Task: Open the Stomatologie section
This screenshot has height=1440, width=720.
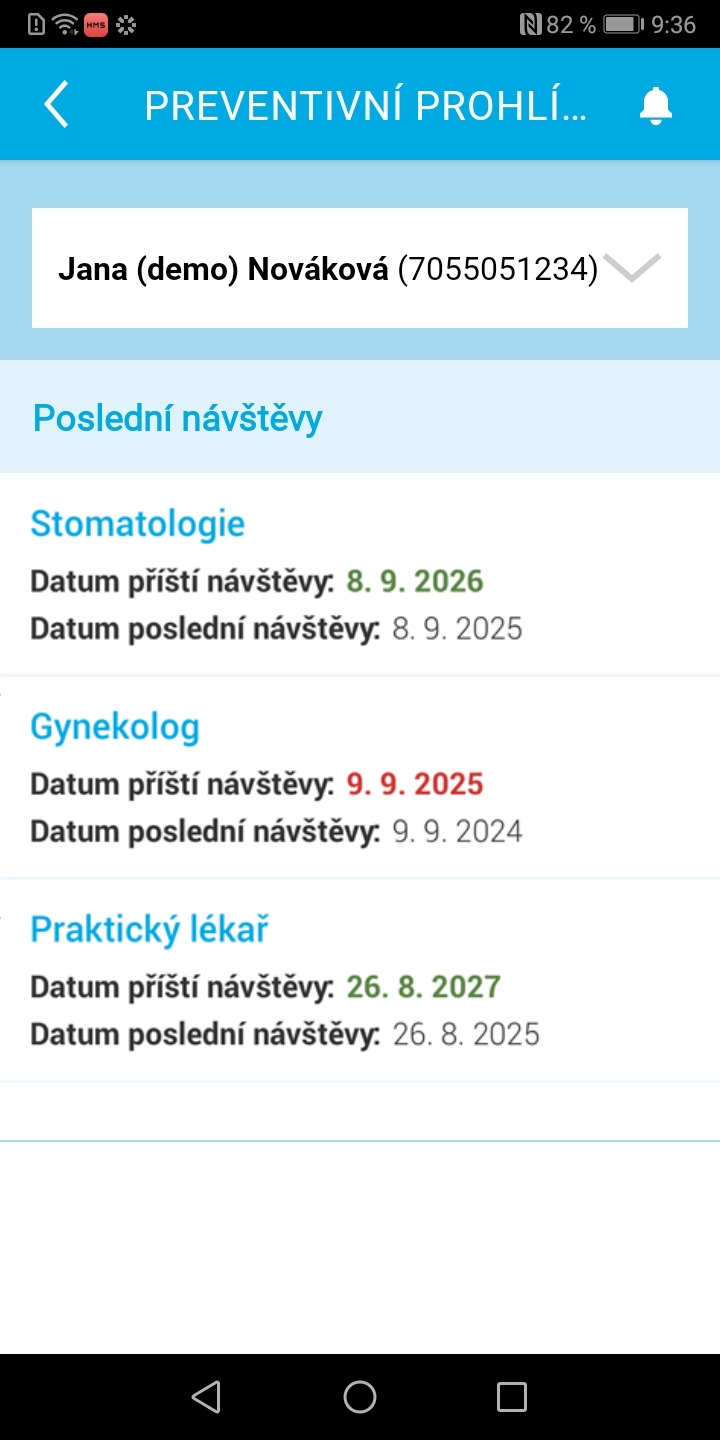Action: click(137, 522)
